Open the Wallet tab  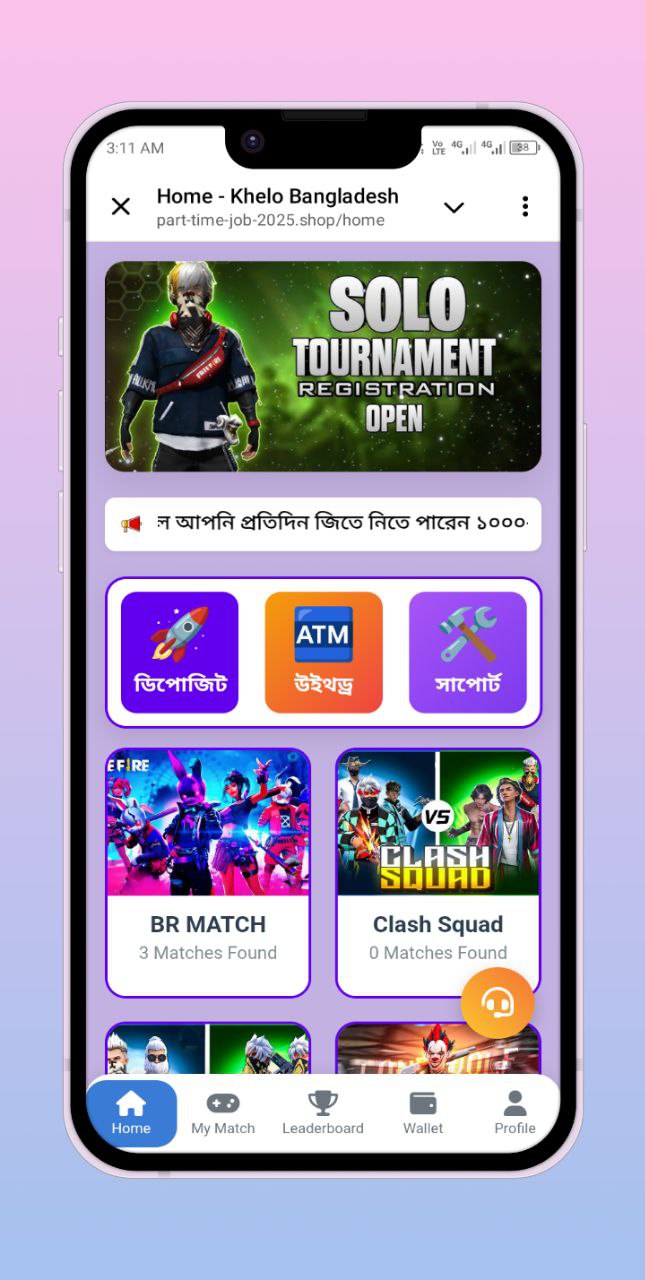[423, 1113]
